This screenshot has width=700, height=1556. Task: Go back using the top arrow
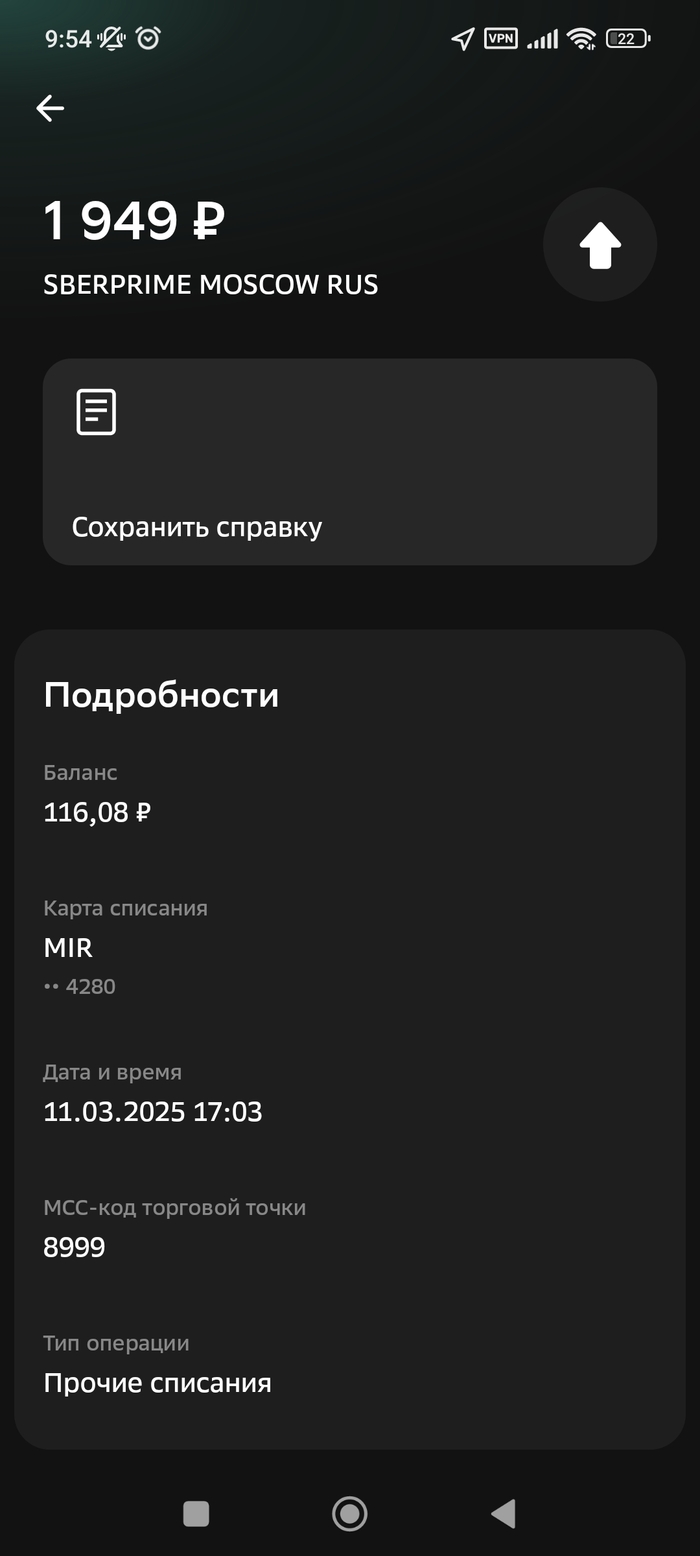click(50, 108)
